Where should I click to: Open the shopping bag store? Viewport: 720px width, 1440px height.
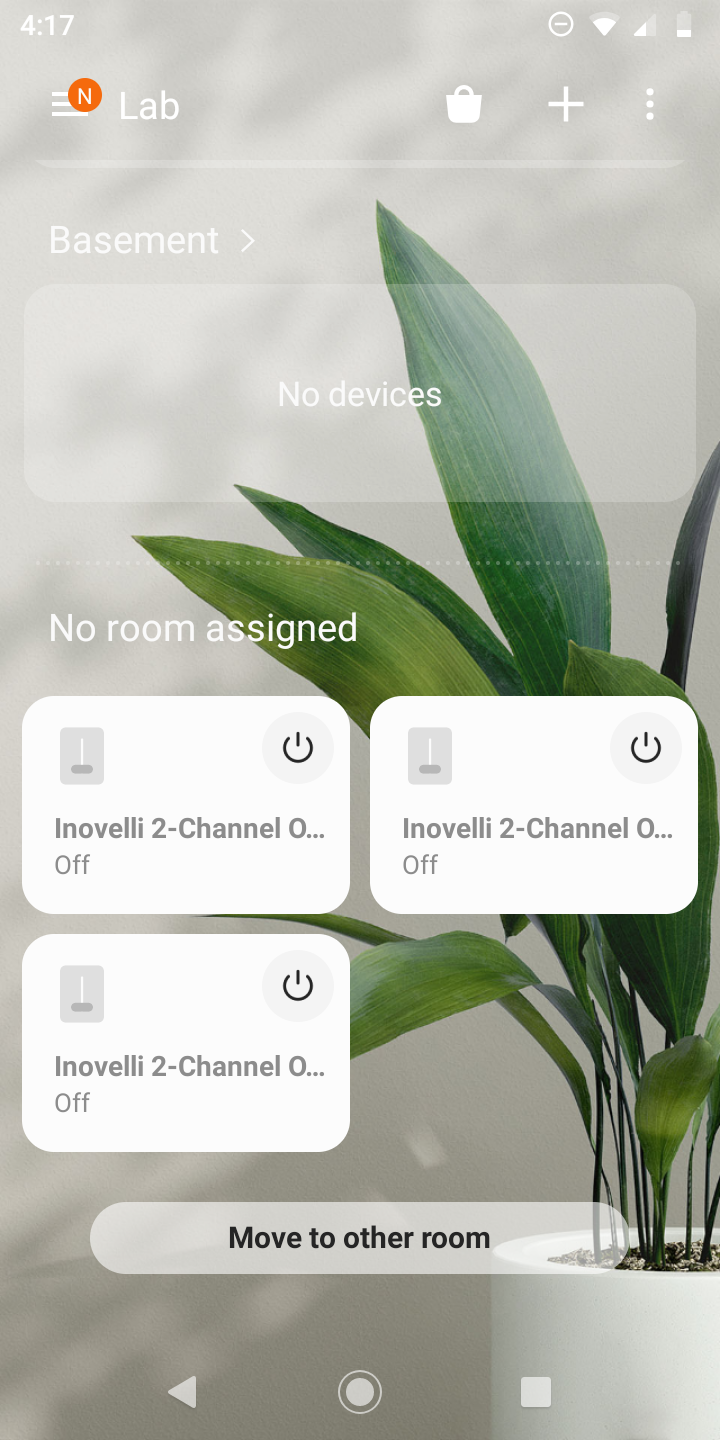[x=464, y=104]
